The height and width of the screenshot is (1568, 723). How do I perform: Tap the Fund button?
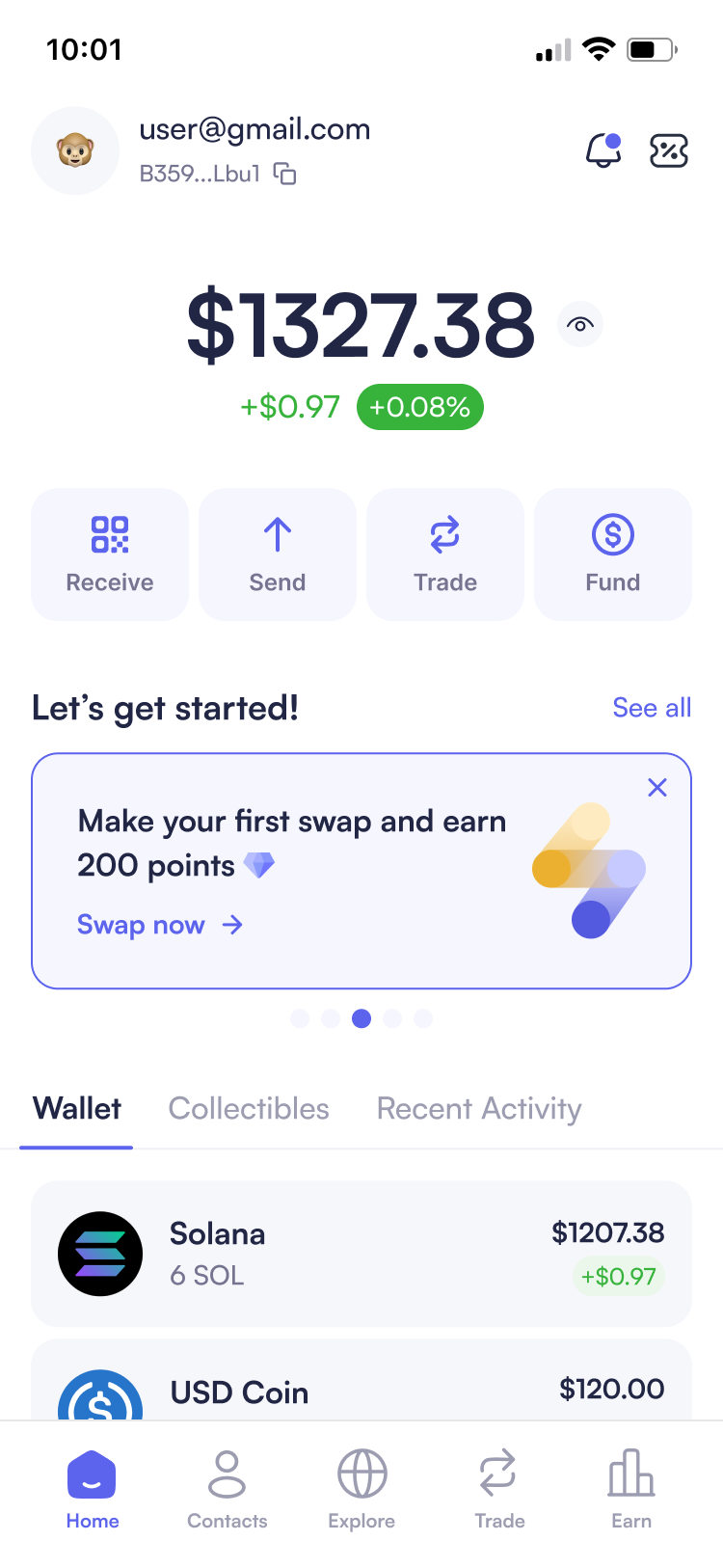[x=613, y=554]
